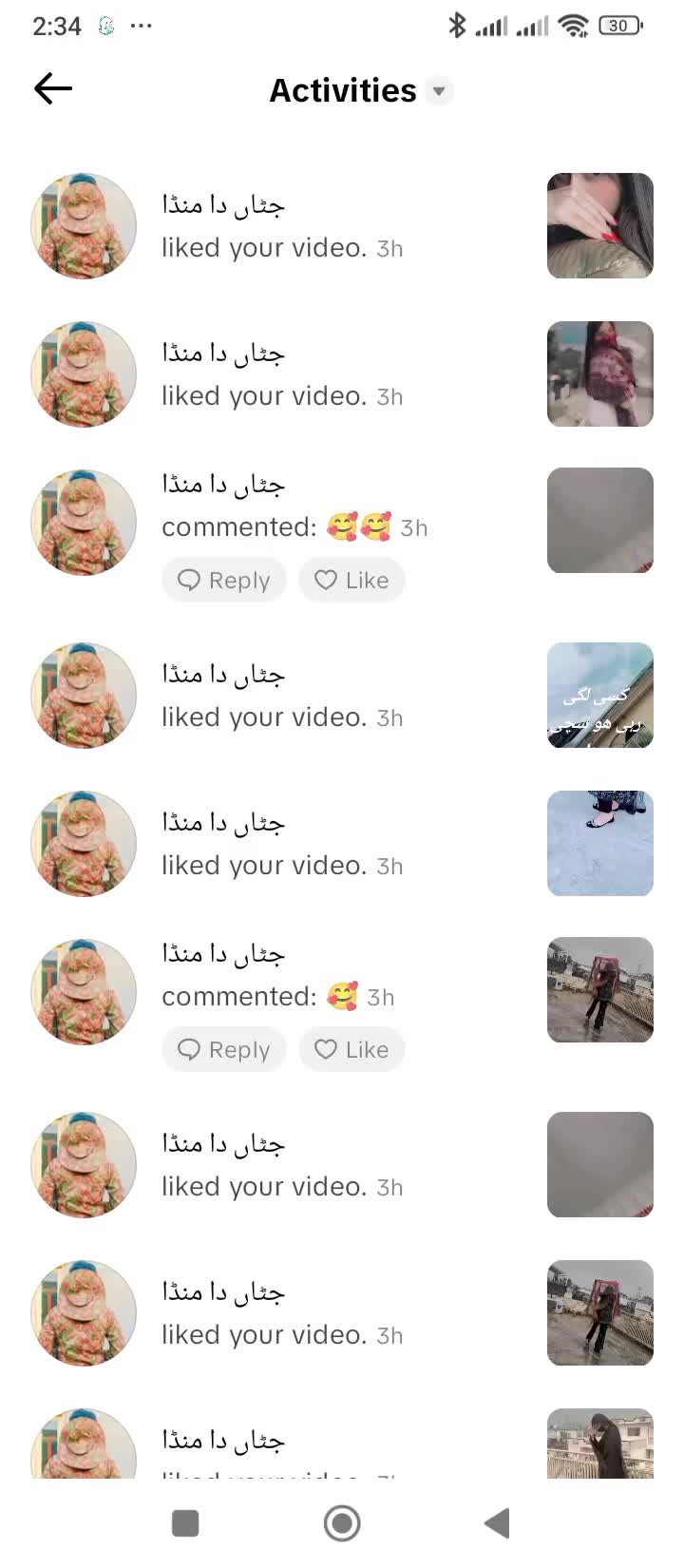The width and height of the screenshot is (684, 1568).
Task: Reply to the comment with two emojis
Action: (x=224, y=581)
